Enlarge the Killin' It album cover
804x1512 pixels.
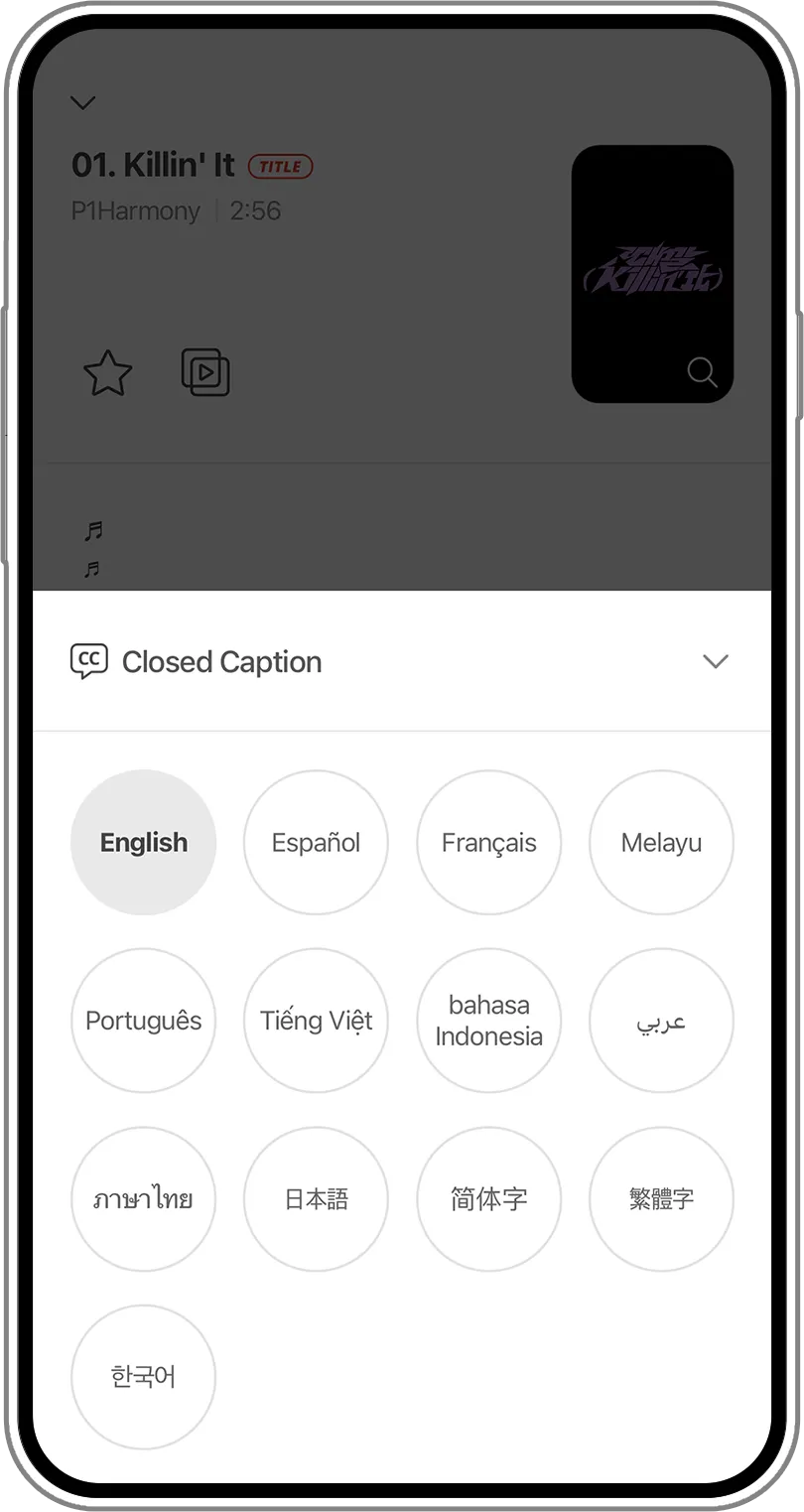pos(701,372)
